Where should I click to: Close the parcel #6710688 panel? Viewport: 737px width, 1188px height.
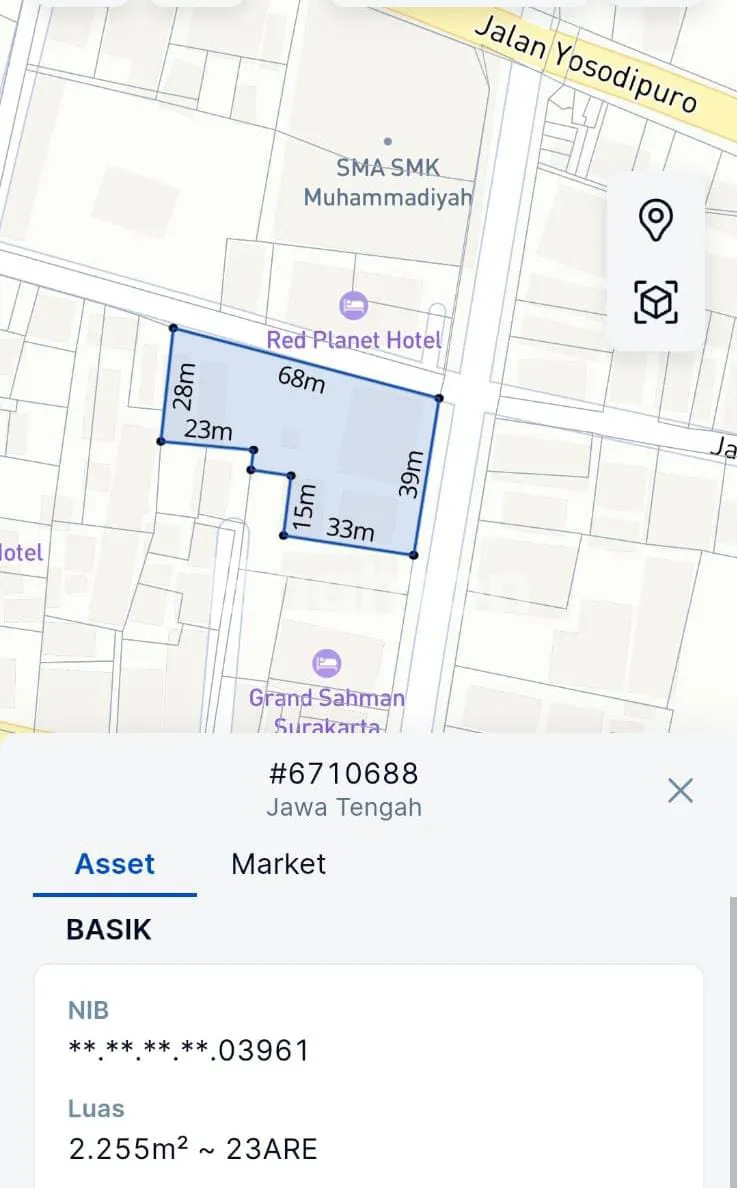pos(680,791)
